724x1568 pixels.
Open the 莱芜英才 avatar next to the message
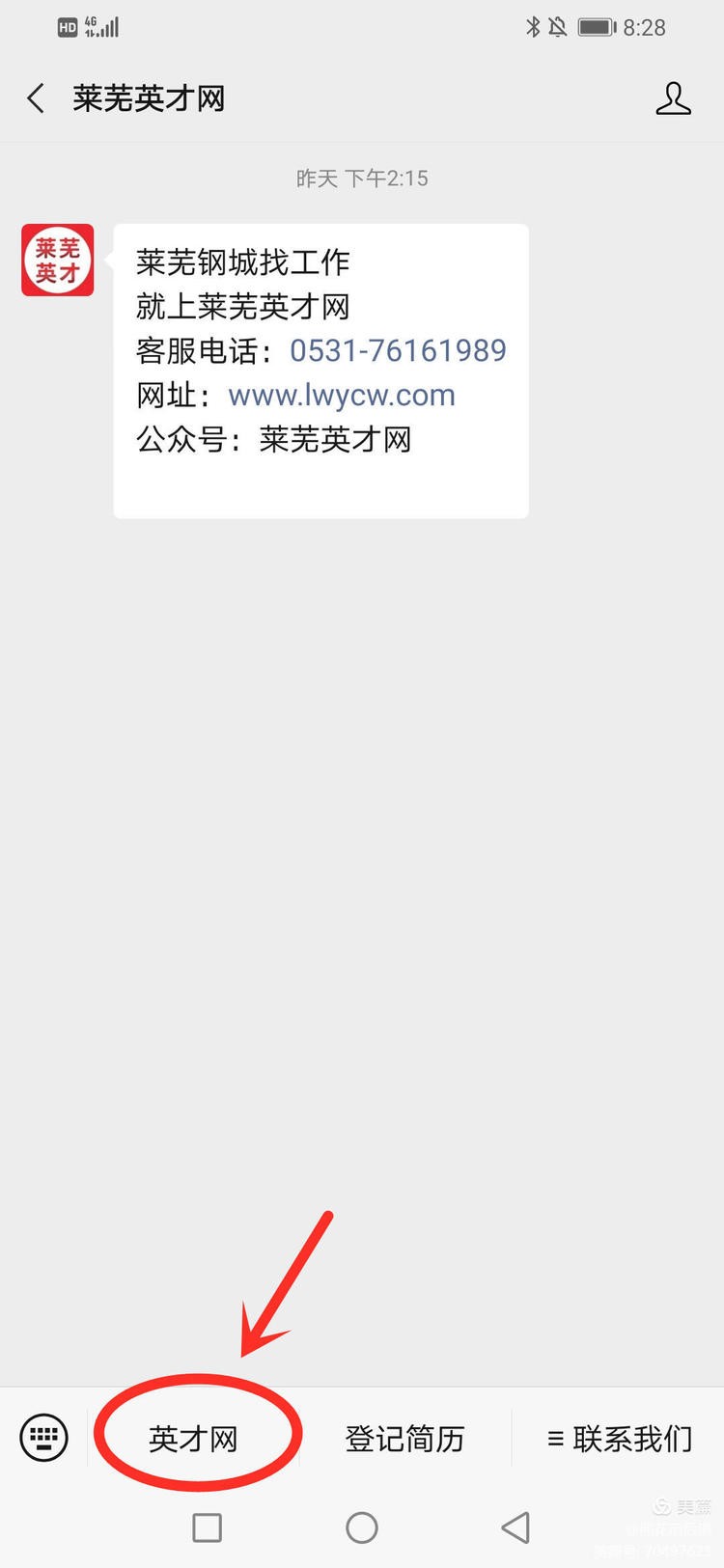[x=58, y=261]
